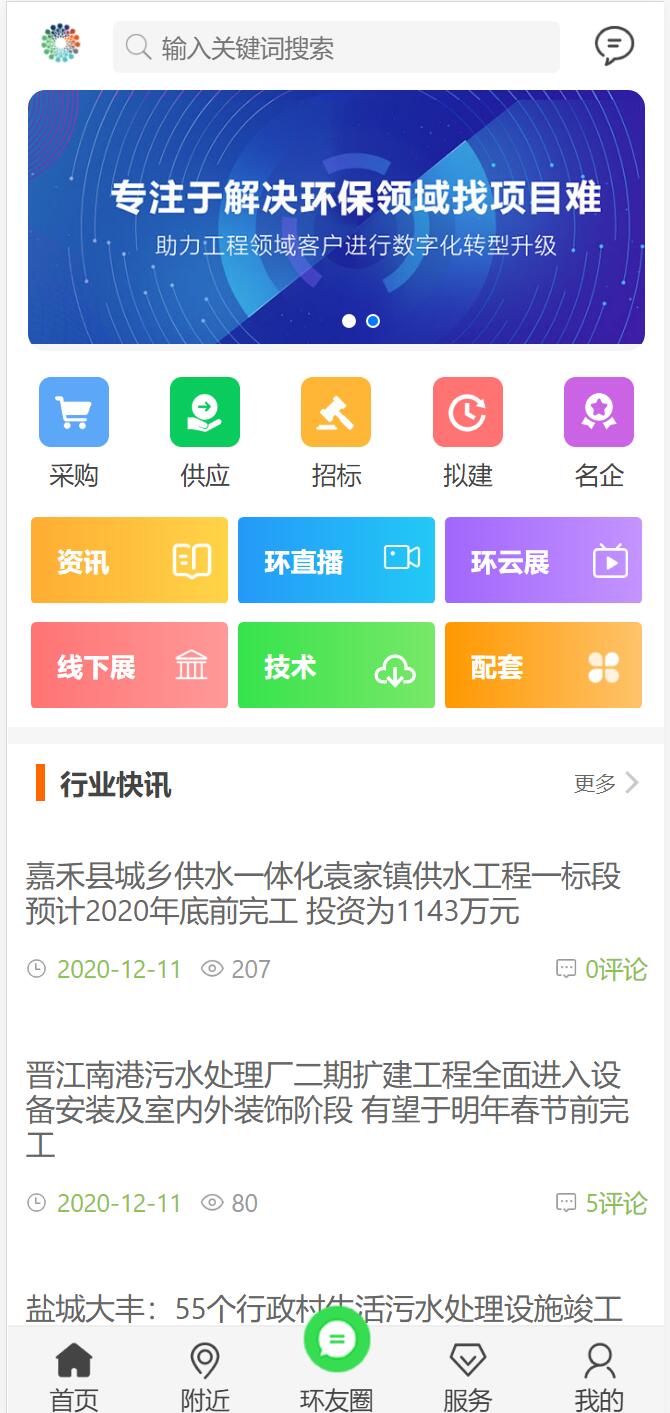Read the 嘉禾县城乡供水 news article
Screen dimensions: 670x1413
(x=323, y=893)
